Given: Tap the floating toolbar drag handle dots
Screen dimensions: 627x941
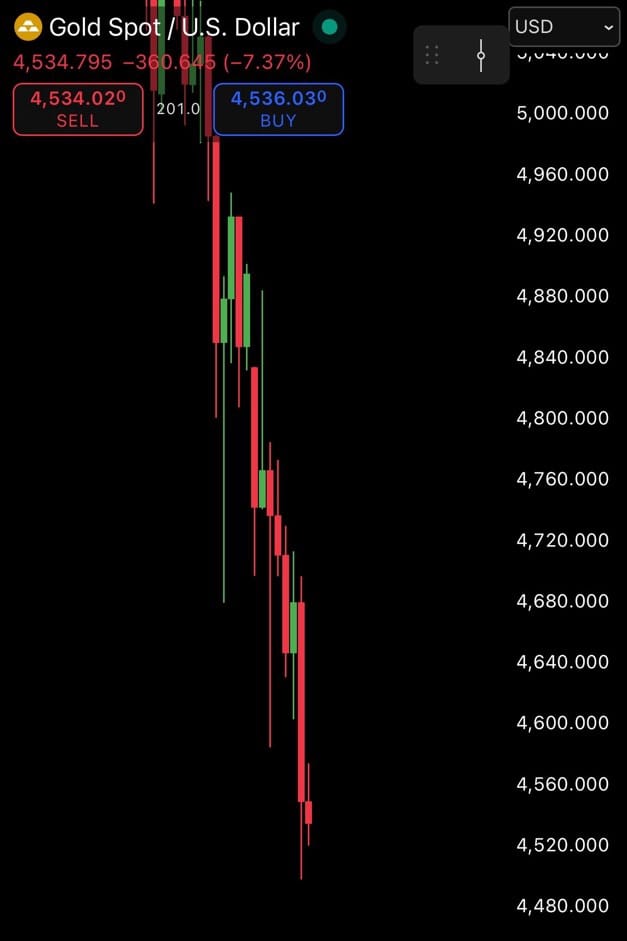Looking at the screenshot, I should (432, 55).
